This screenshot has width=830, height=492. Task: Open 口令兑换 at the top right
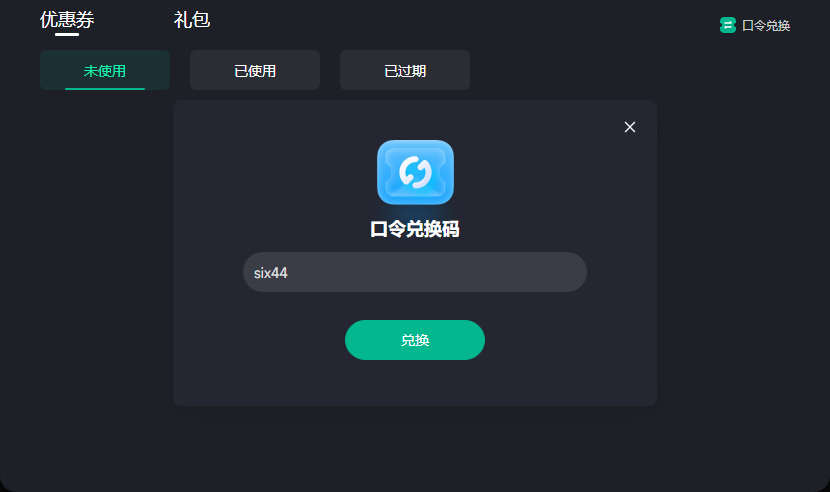point(756,25)
